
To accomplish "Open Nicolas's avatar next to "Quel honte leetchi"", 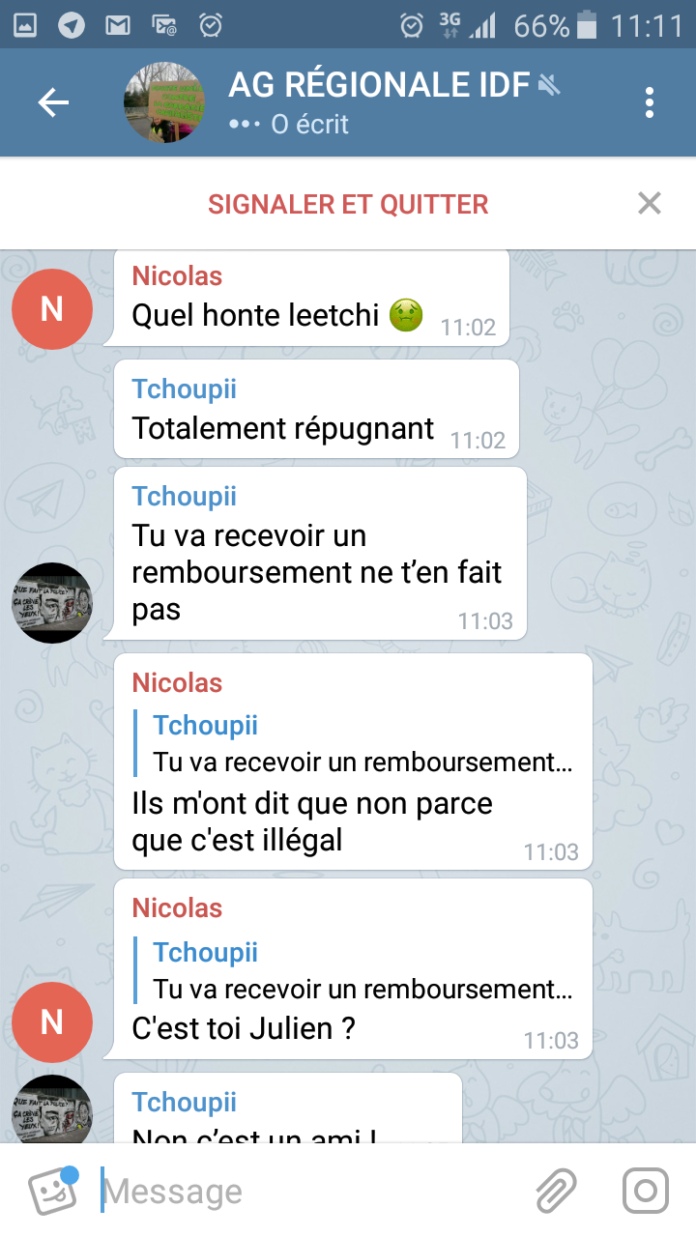I will coord(52,309).
